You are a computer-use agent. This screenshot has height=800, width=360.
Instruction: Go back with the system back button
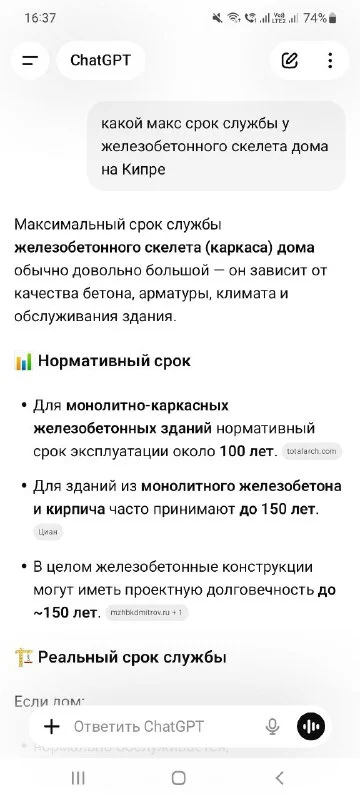pyautogui.click(x=279, y=778)
